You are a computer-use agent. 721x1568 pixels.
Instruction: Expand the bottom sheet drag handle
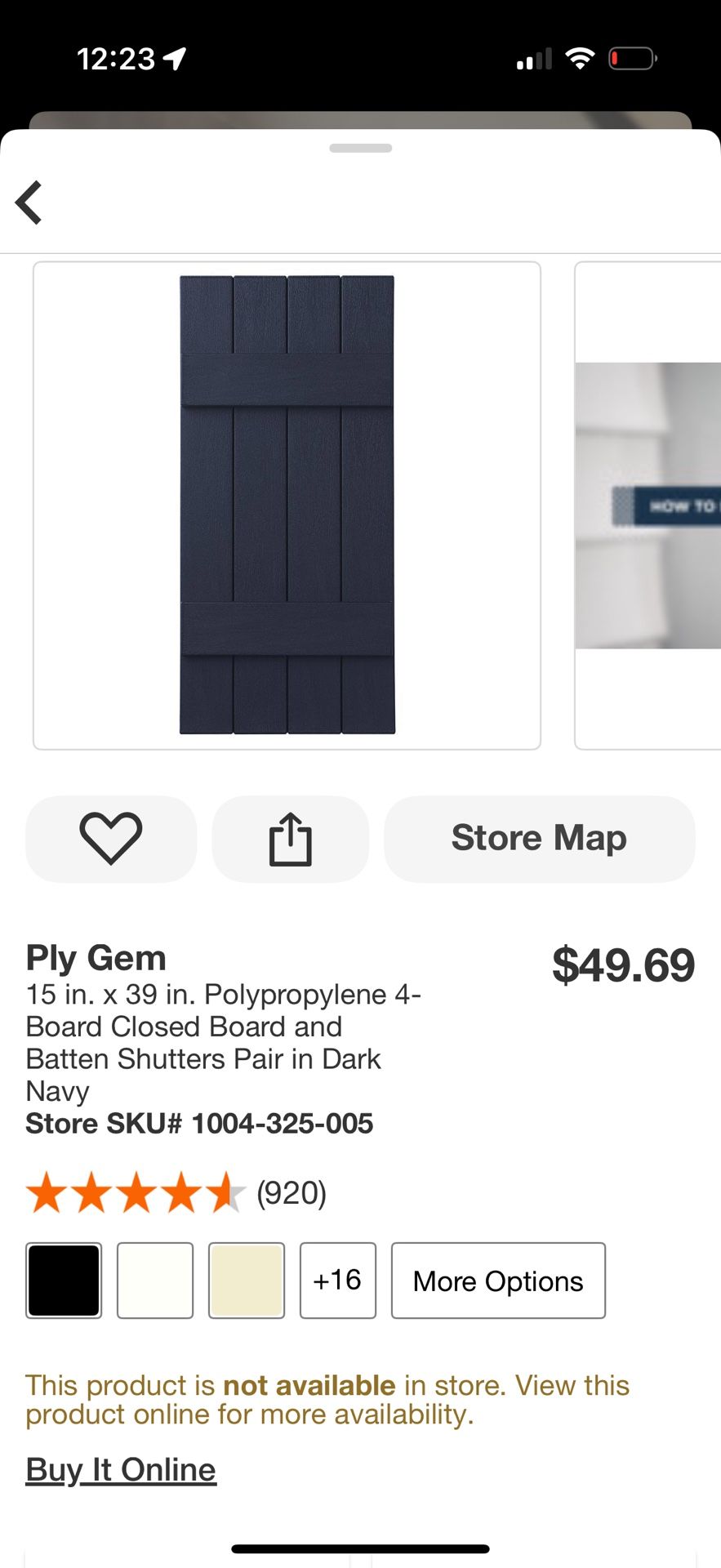point(360,148)
